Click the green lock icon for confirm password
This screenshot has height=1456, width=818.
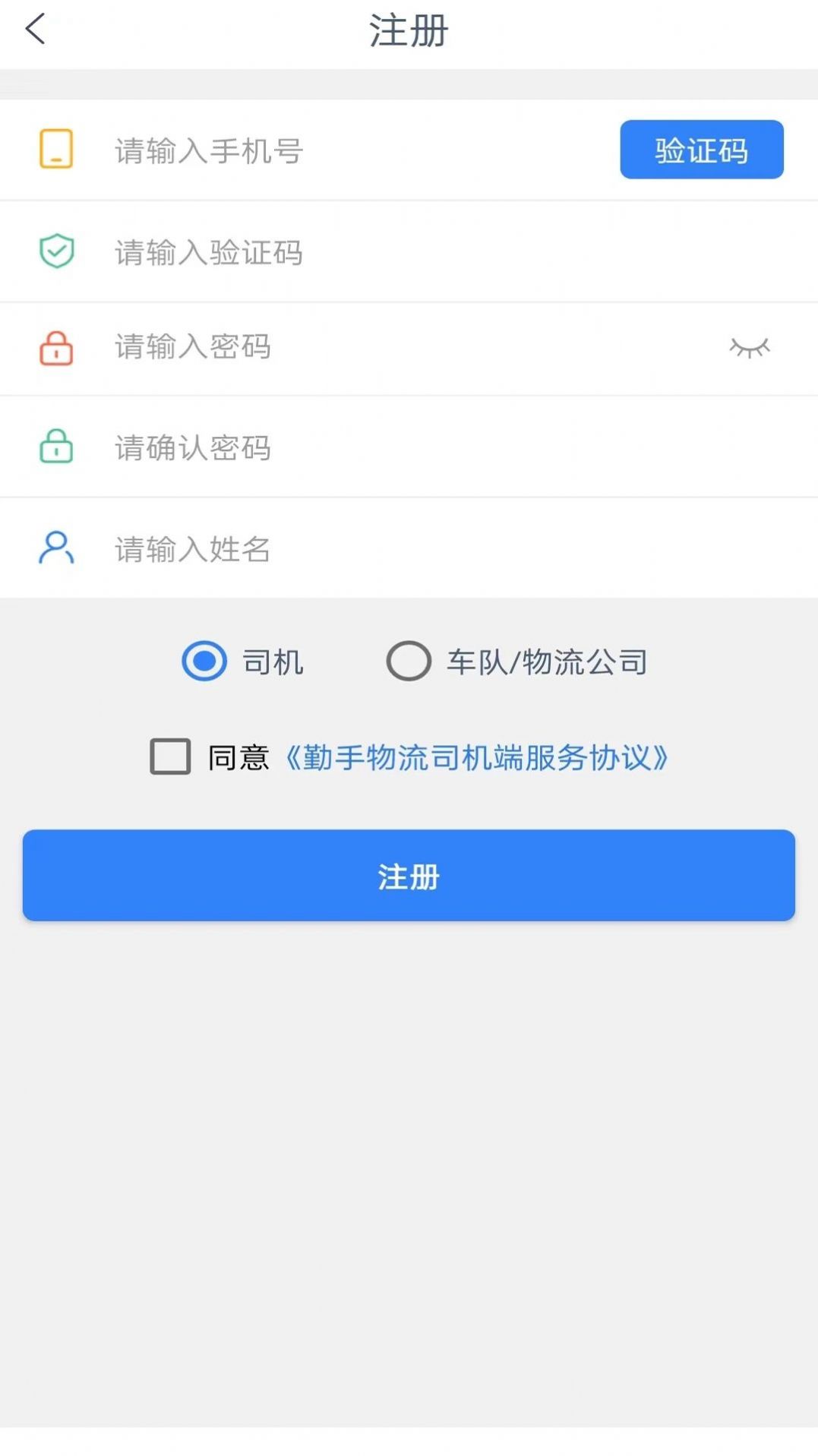(55, 447)
